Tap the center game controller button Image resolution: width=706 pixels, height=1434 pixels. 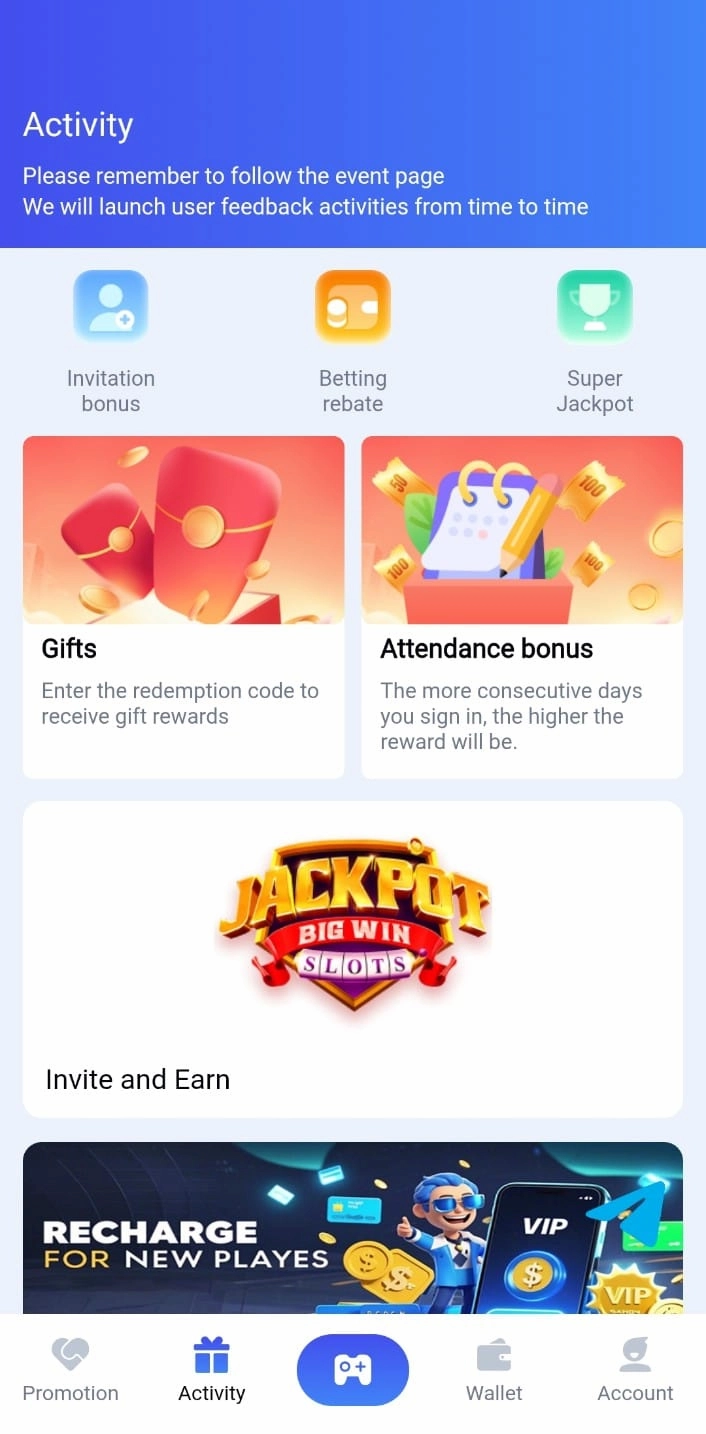tap(353, 1370)
